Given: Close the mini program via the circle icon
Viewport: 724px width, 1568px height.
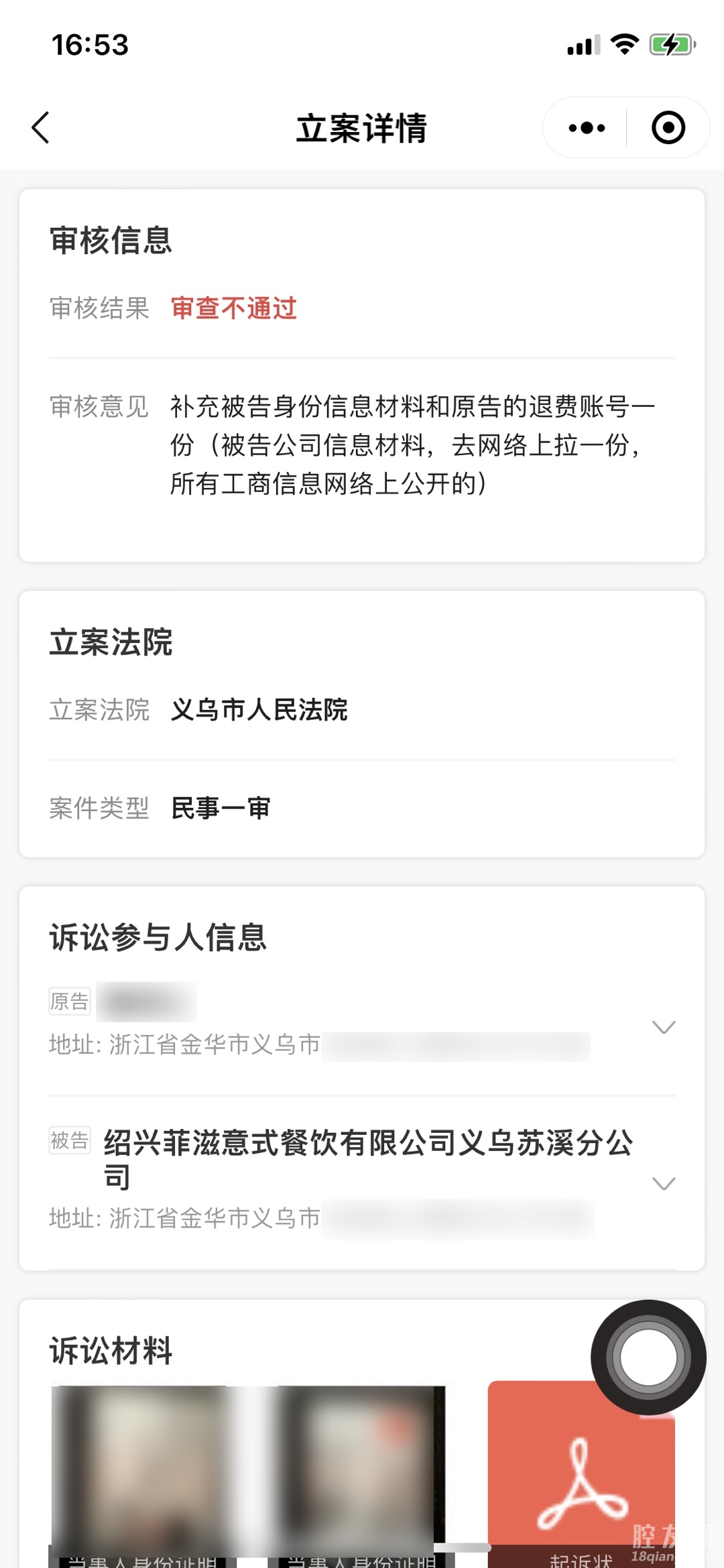Looking at the screenshot, I should (668, 127).
